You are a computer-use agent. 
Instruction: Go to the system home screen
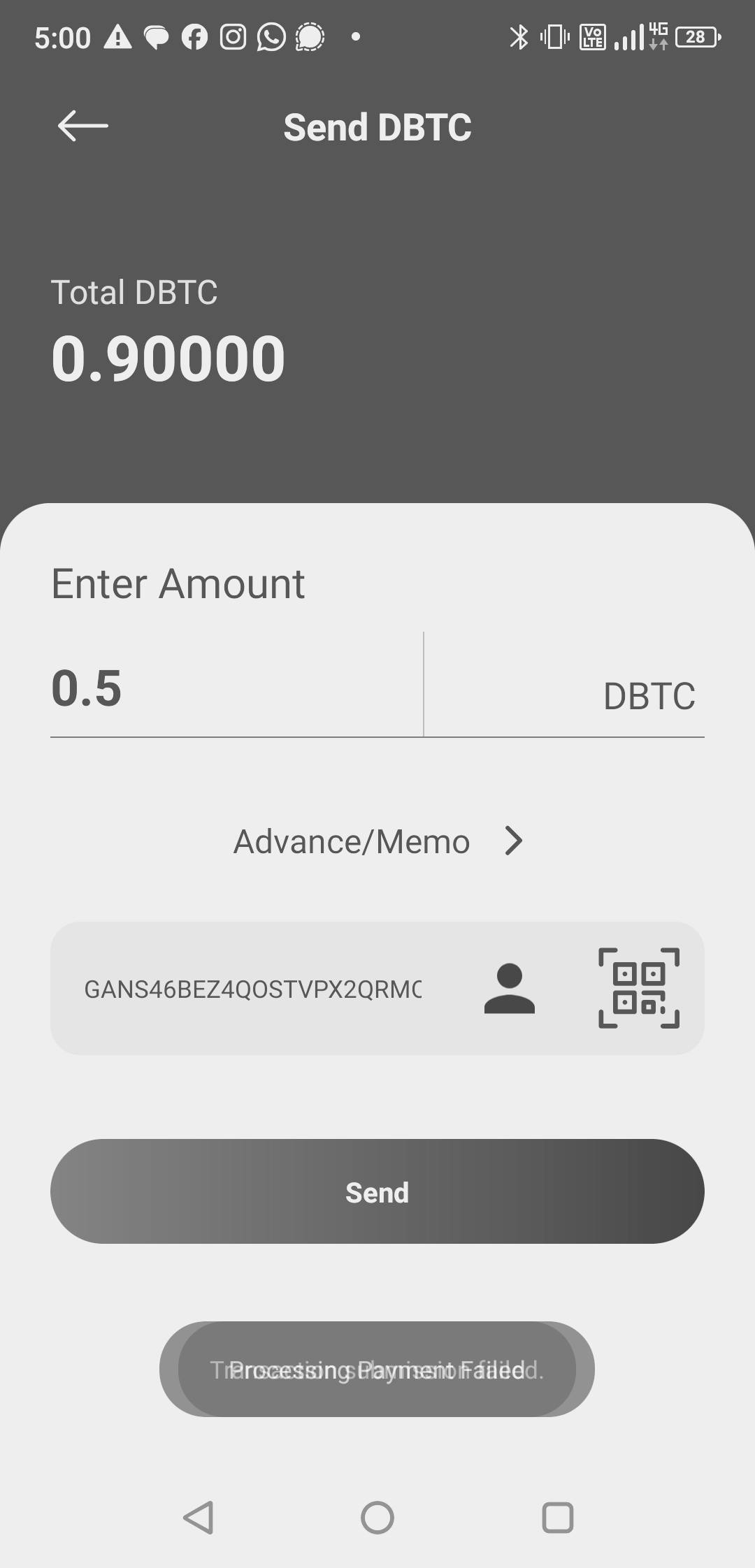coord(377,1518)
